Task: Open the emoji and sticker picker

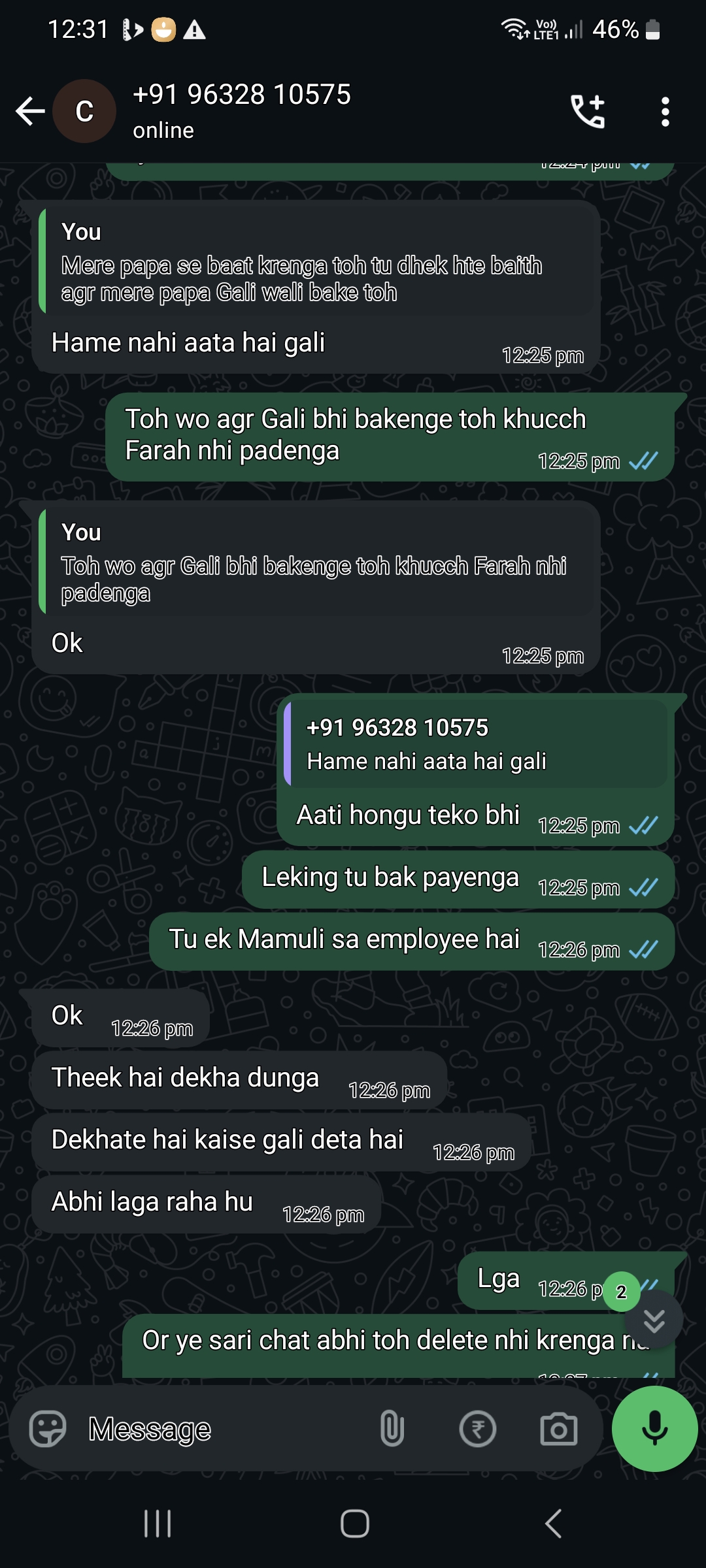Action: tap(48, 1429)
